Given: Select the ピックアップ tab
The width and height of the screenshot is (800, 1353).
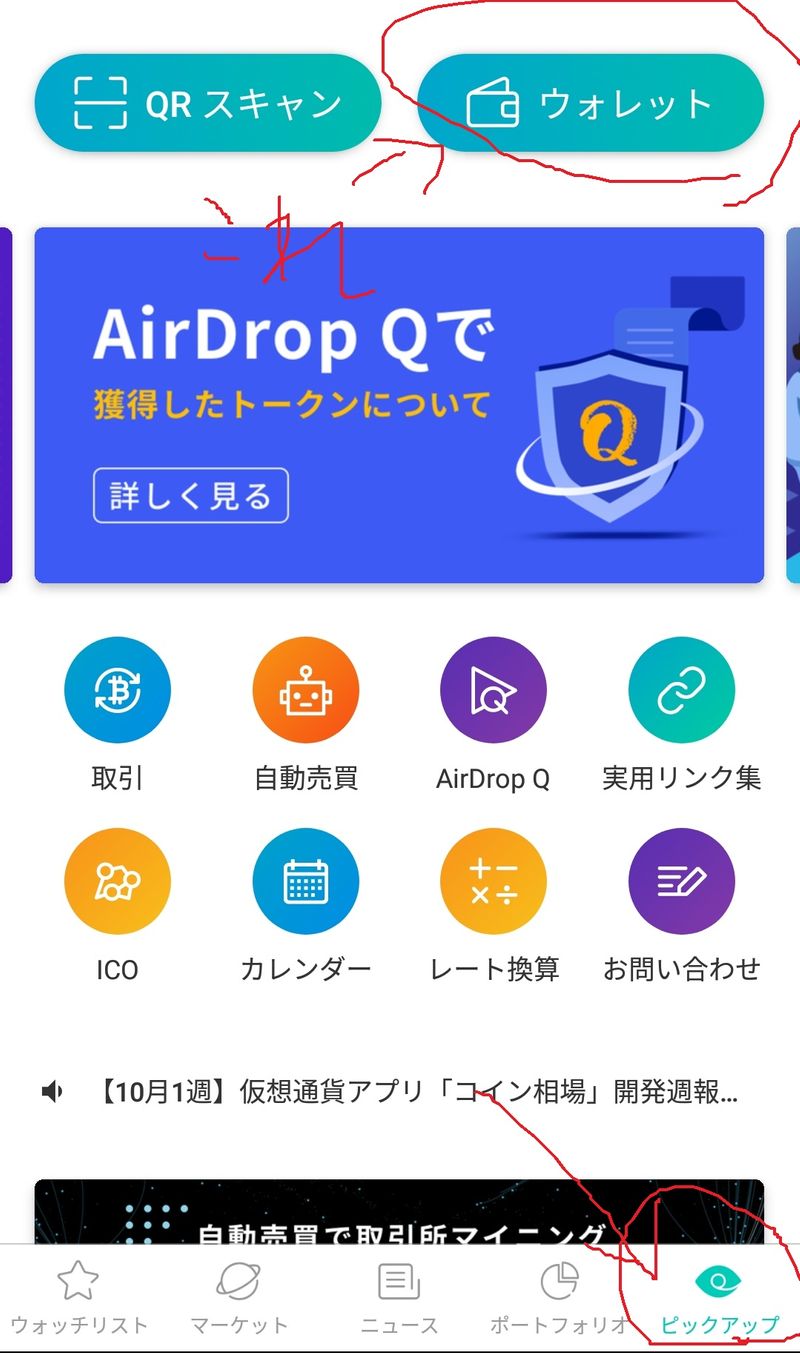Looking at the screenshot, I should (719, 1298).
